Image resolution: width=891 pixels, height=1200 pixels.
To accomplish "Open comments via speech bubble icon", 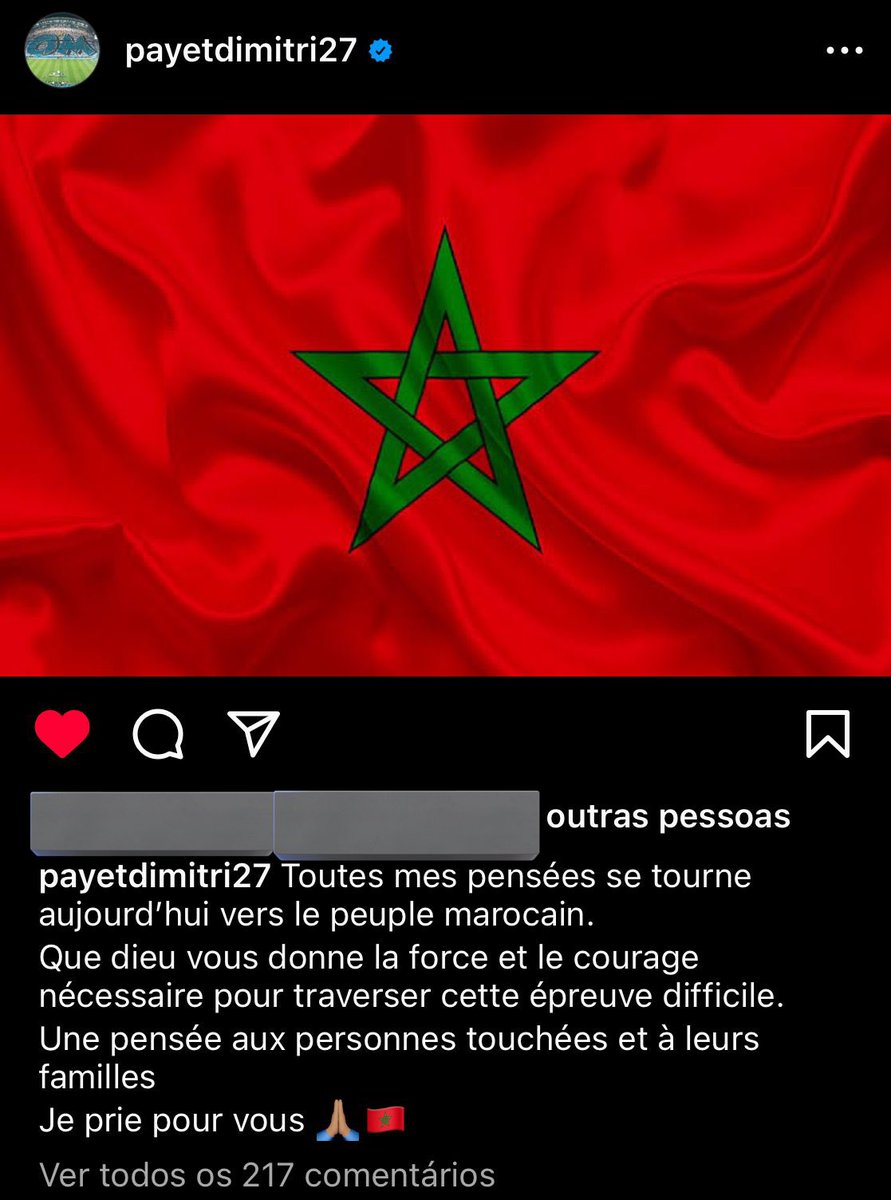I will tap(158, 736).
